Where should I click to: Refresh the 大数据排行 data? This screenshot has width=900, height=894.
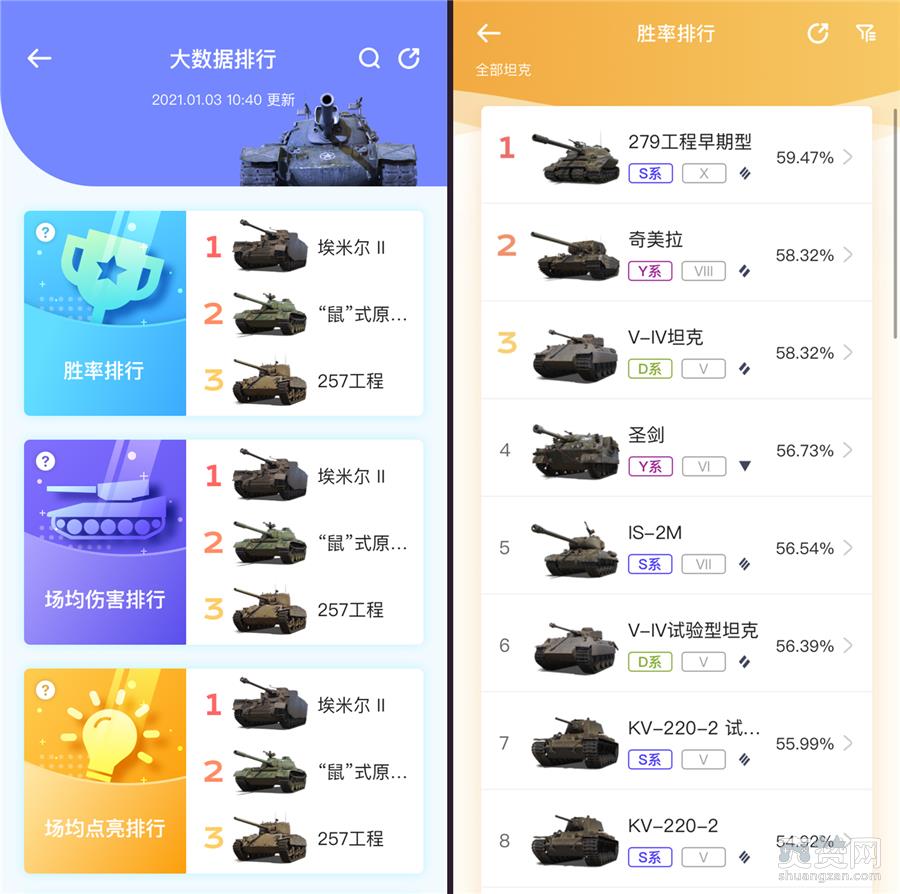coord(409,59)
